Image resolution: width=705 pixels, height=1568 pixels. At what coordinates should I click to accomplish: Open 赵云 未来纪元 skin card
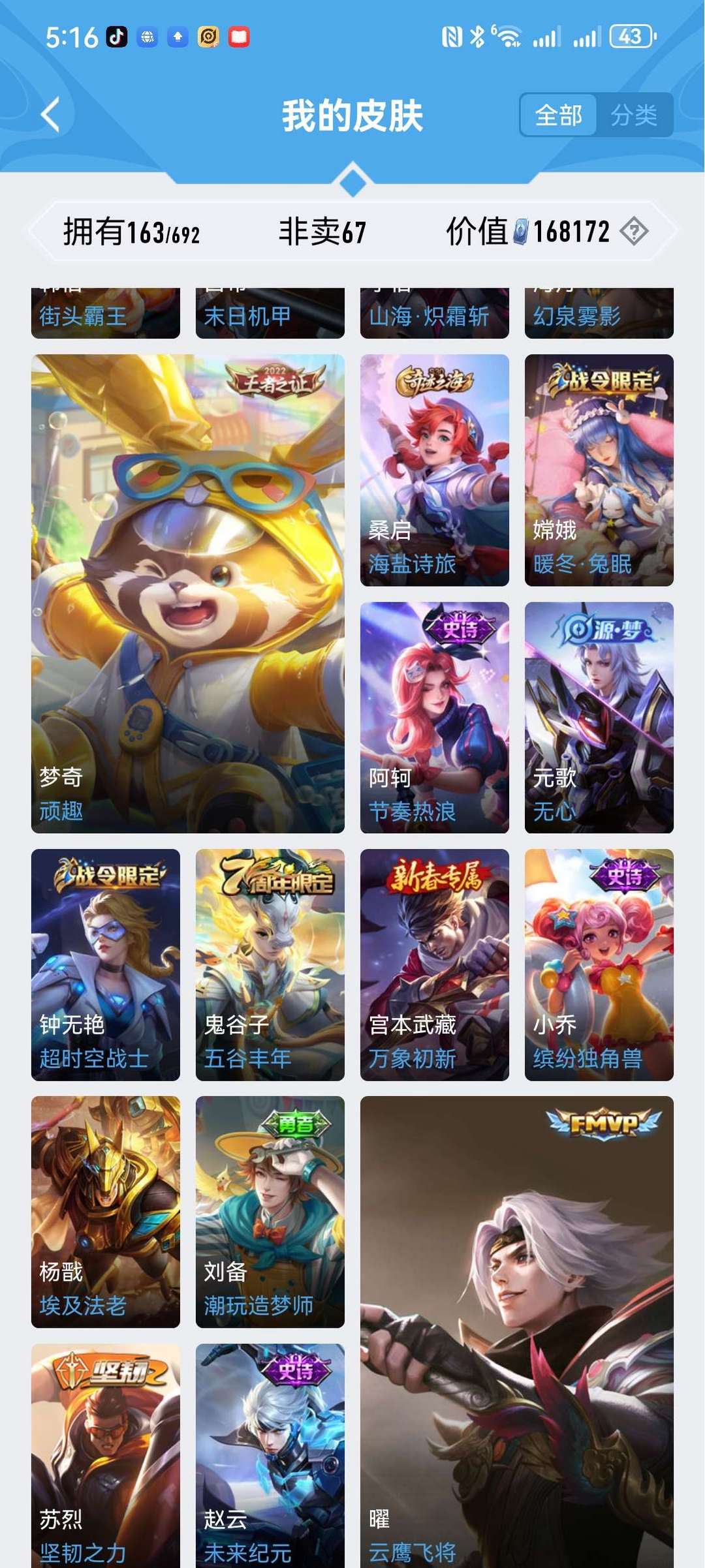click(270, 1456)
